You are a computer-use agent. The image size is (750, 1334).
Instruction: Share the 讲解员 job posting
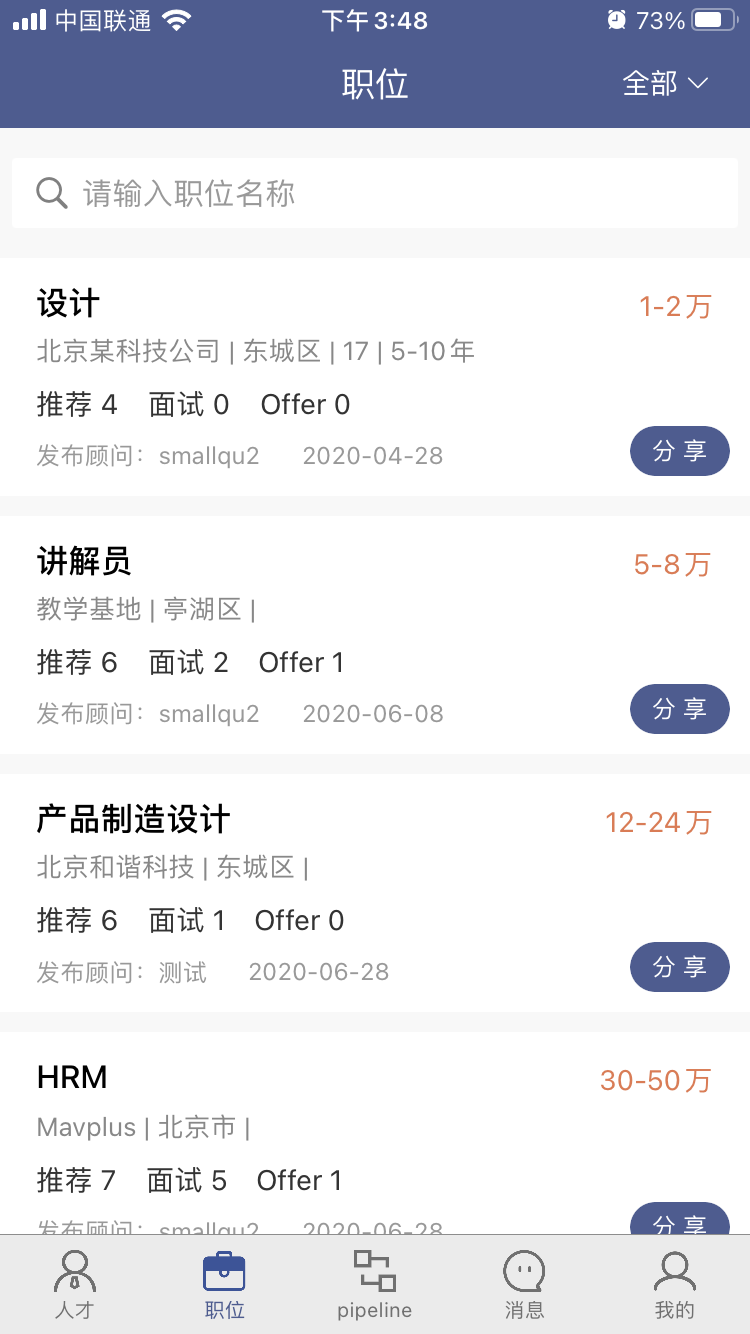(679, 709)
